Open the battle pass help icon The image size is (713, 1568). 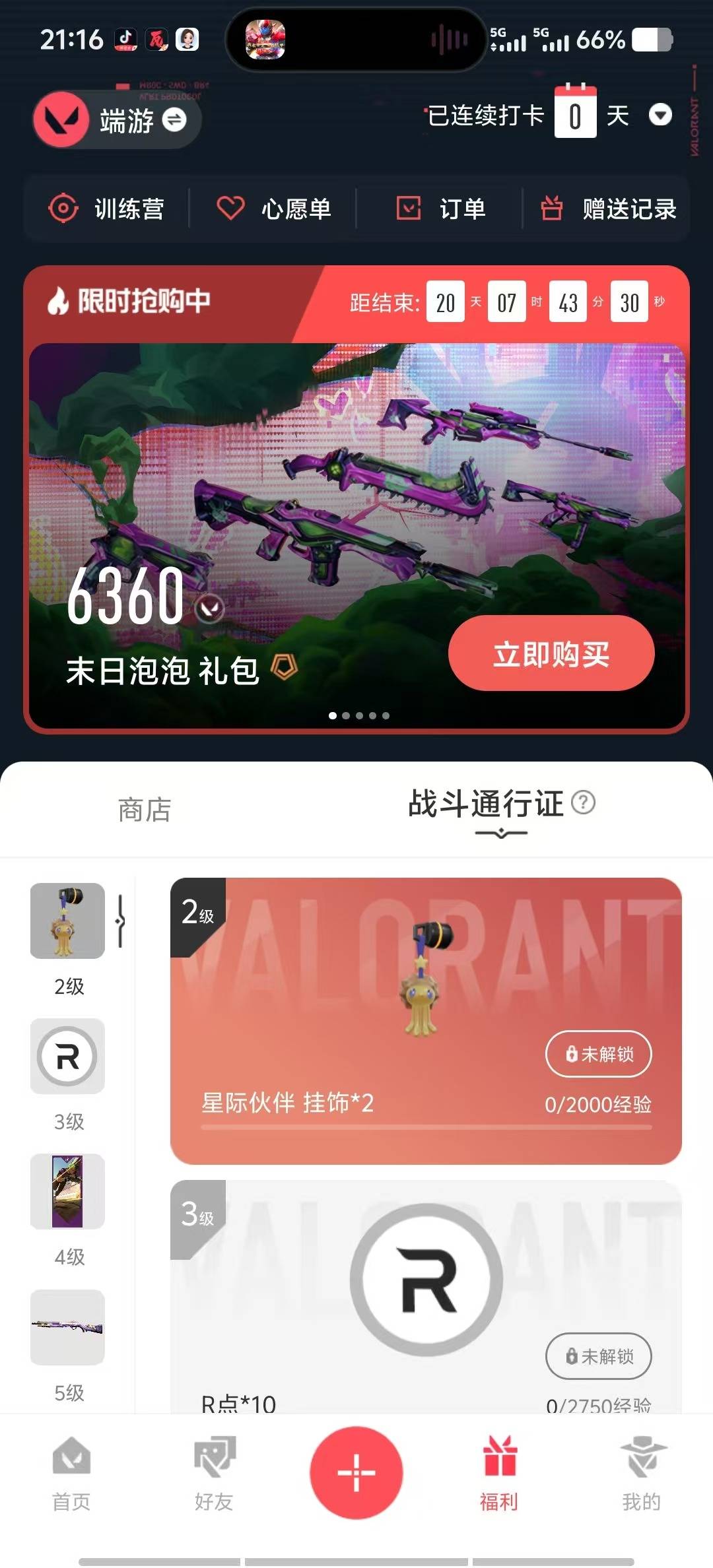tap(583, 802)
